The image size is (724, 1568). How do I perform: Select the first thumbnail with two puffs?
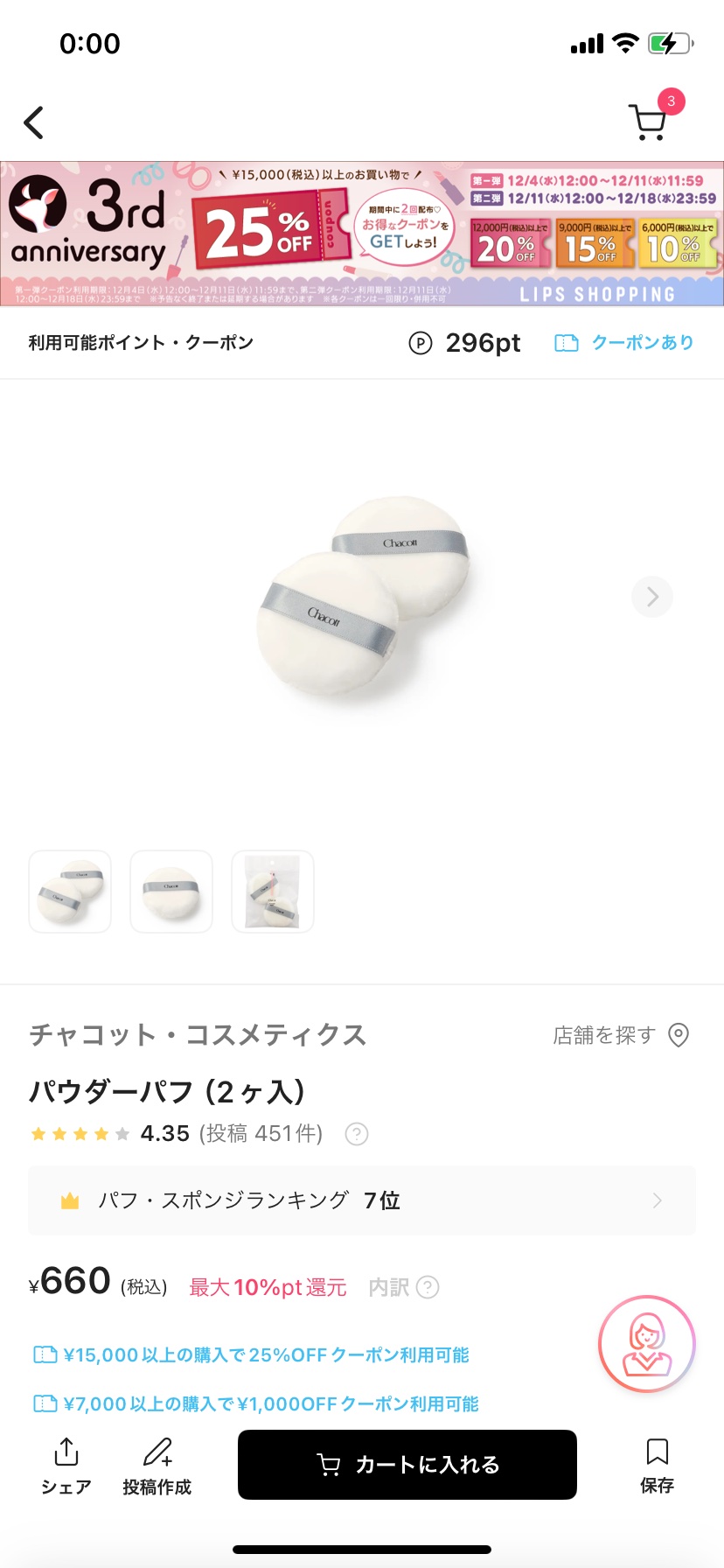70,892
